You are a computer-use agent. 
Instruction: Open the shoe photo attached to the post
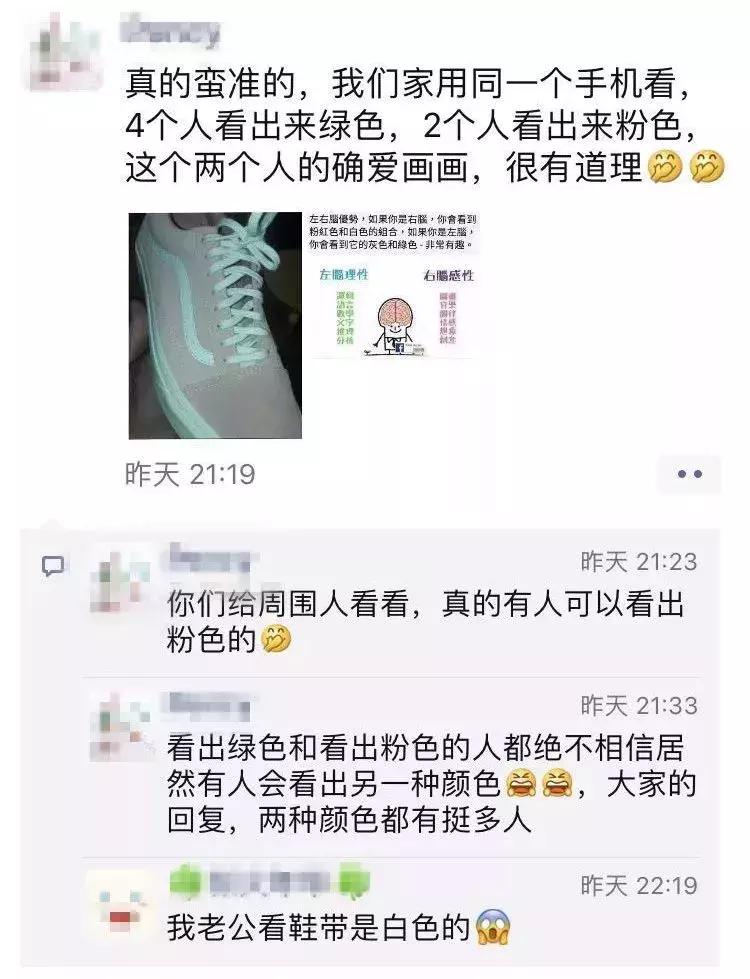215,326
